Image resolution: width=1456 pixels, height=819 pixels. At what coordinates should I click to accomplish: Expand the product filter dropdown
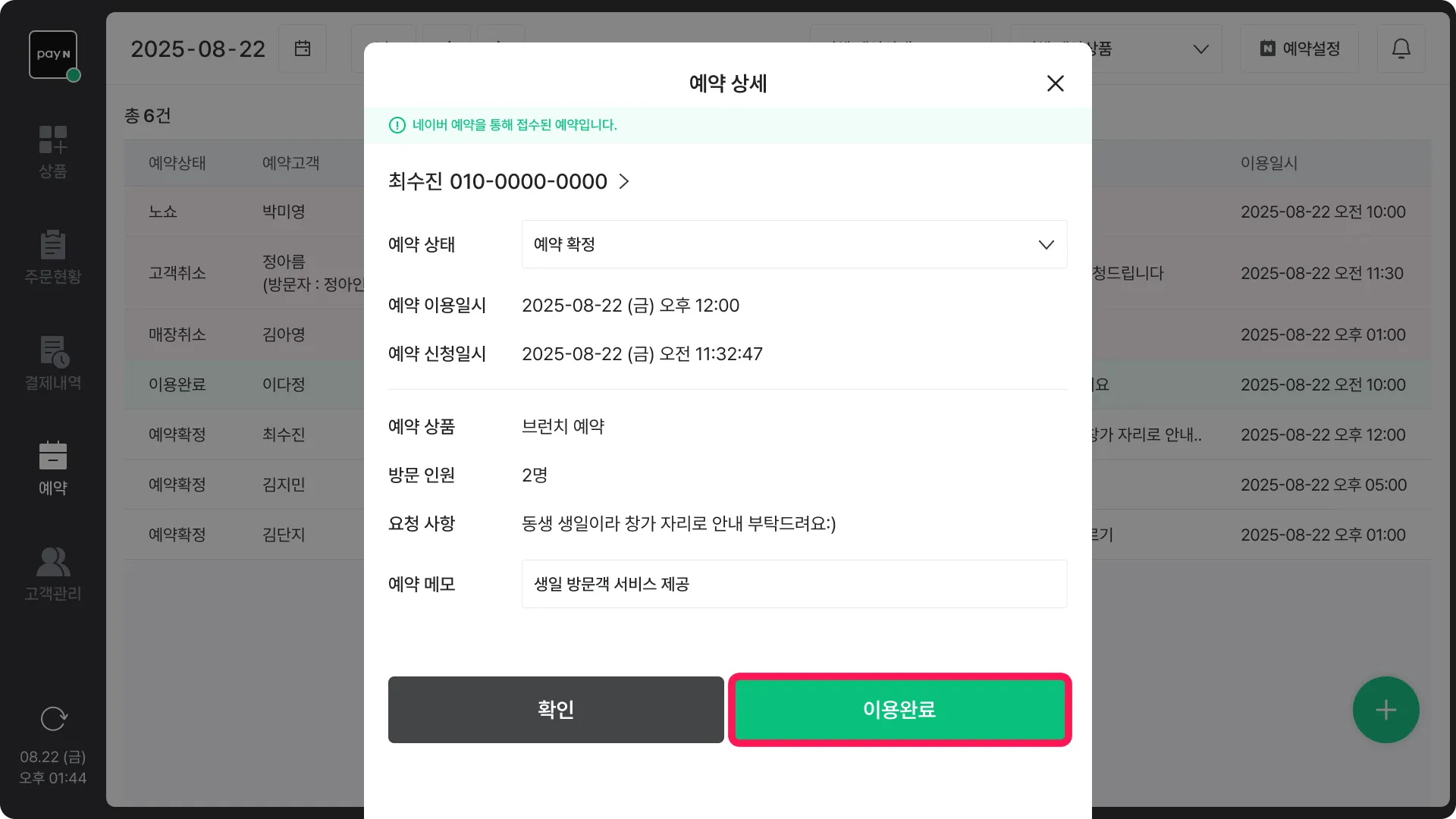1200,49
